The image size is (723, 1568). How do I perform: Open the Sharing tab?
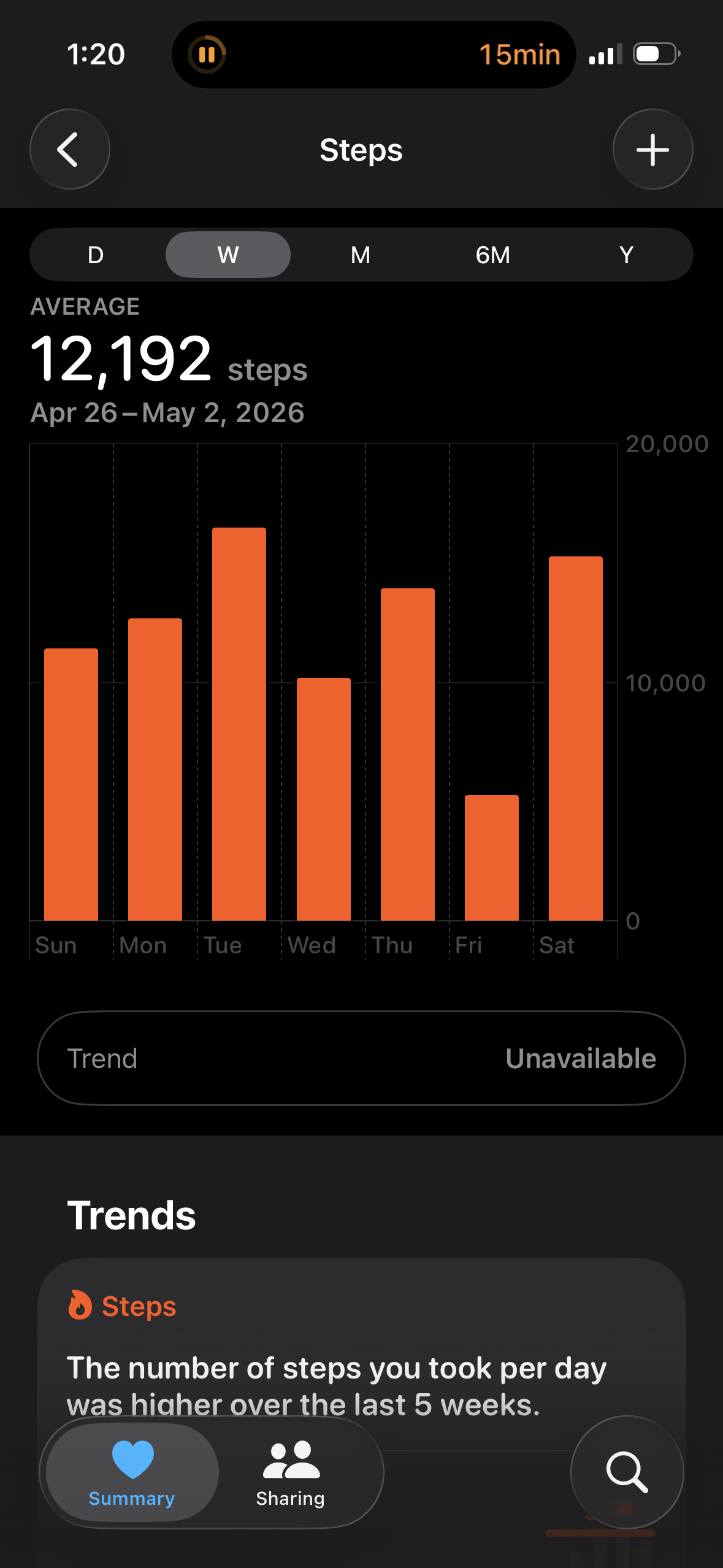(291, 1472)
